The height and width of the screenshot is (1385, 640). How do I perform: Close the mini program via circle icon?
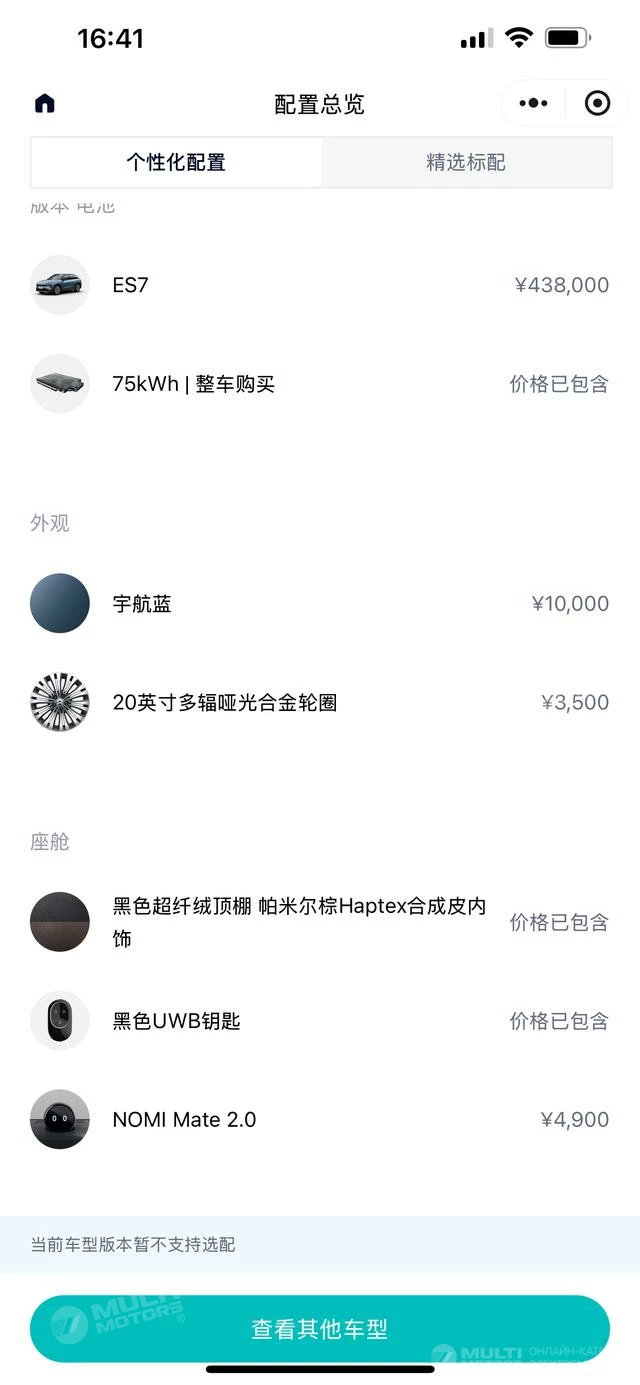pos(597,103)
